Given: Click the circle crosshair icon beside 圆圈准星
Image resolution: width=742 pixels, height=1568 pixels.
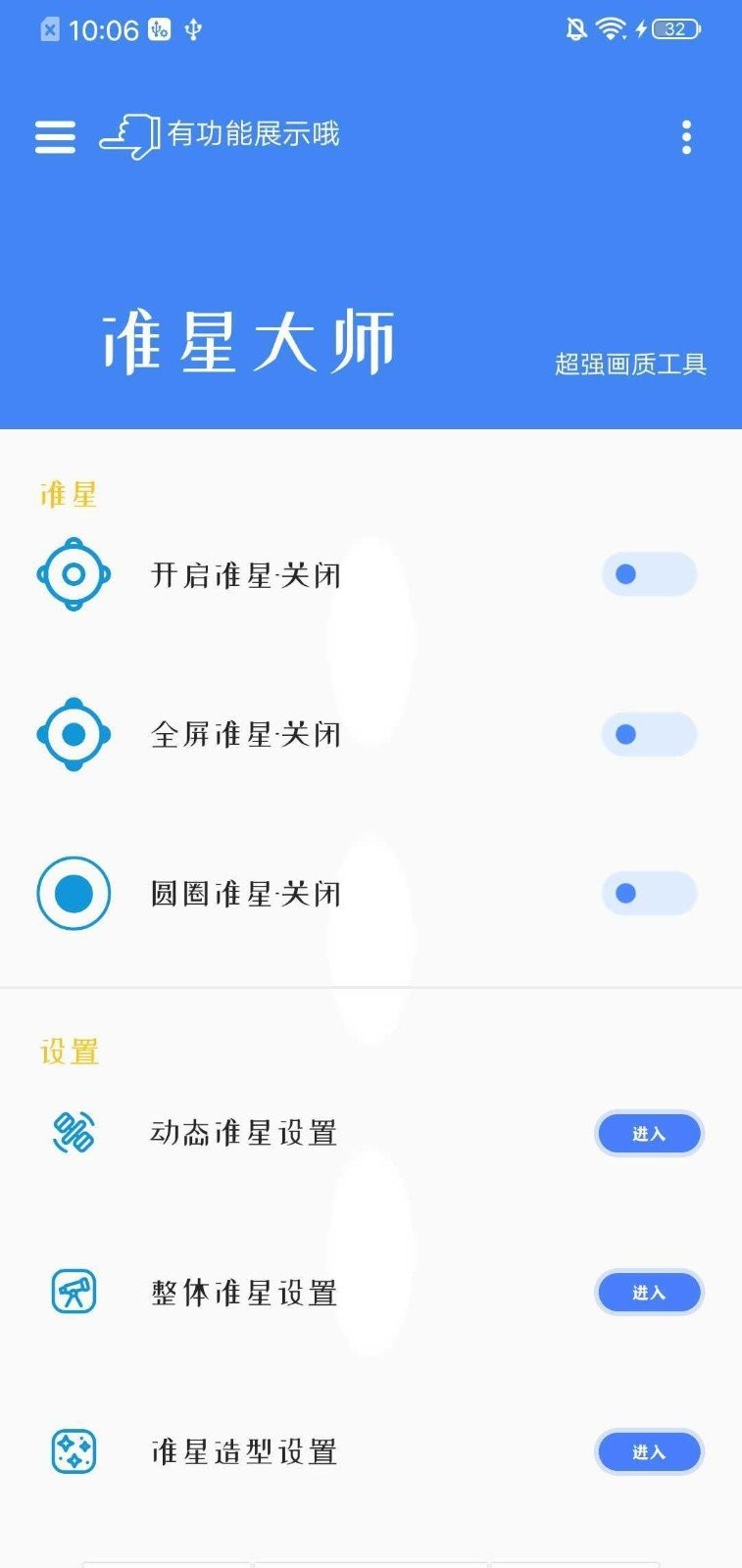Looking at the screenshot, I should [74, 893].
